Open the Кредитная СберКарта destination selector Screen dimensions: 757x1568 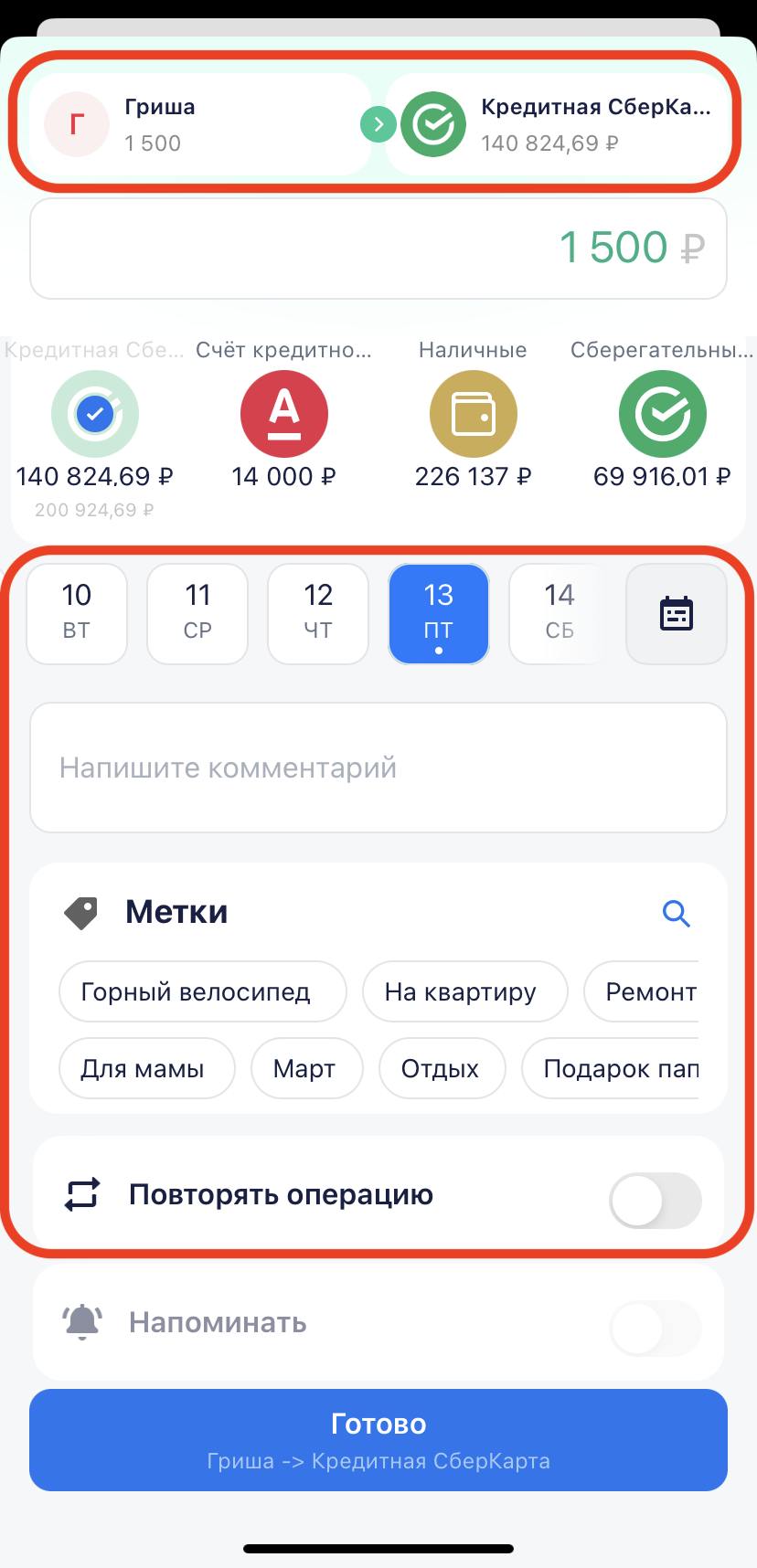[x=558, y=124]
